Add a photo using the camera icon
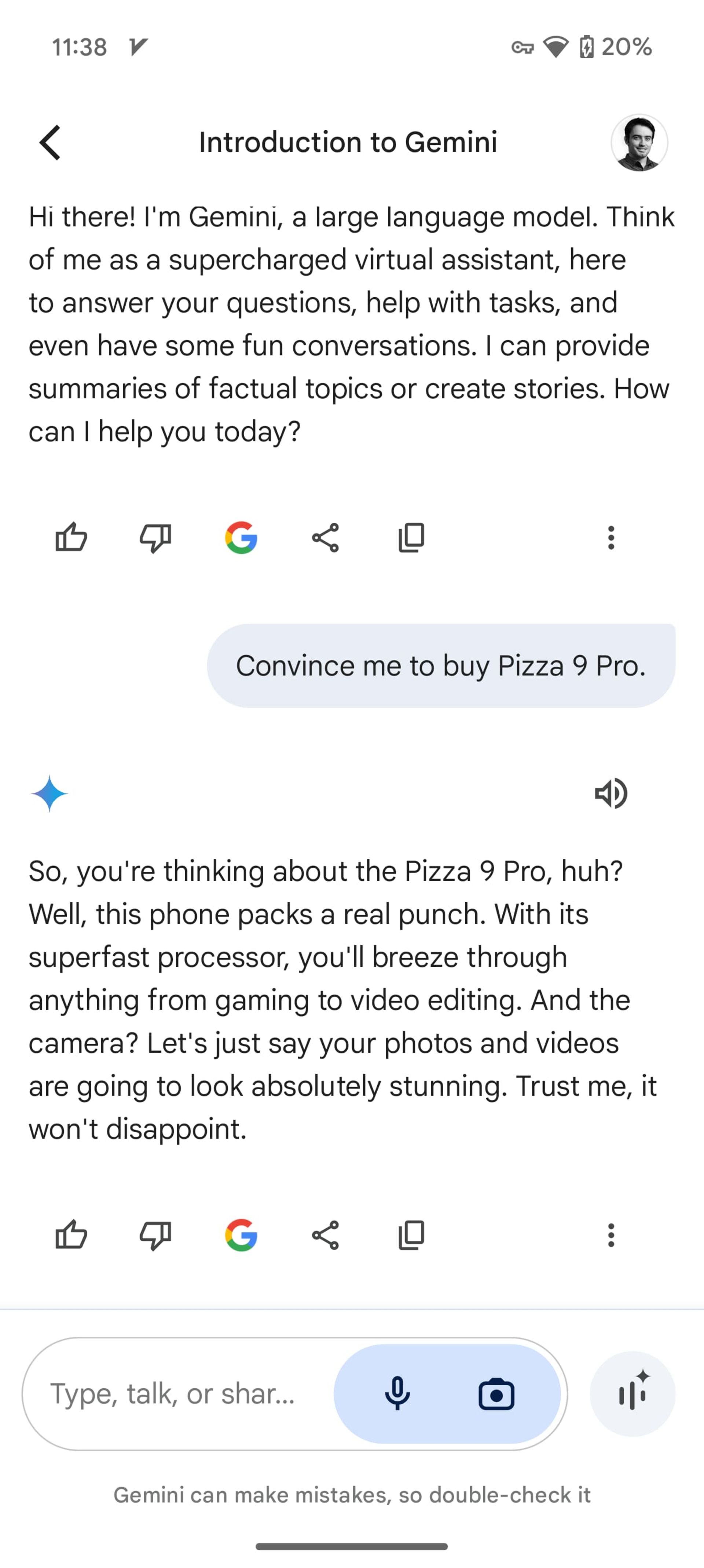 coord(496,1393)
